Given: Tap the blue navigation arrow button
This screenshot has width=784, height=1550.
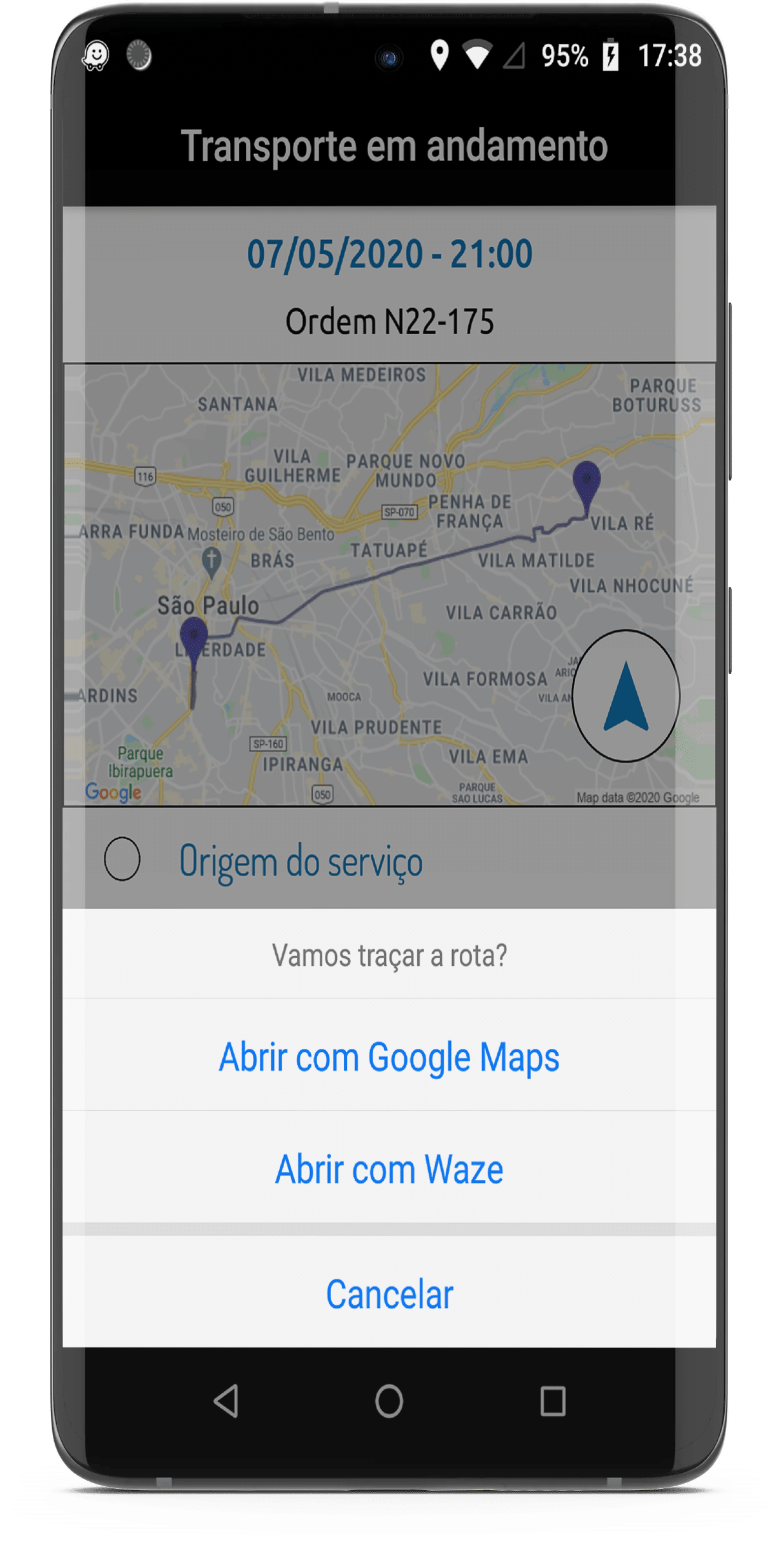Looking at the screenshot, I should (625, 696).
